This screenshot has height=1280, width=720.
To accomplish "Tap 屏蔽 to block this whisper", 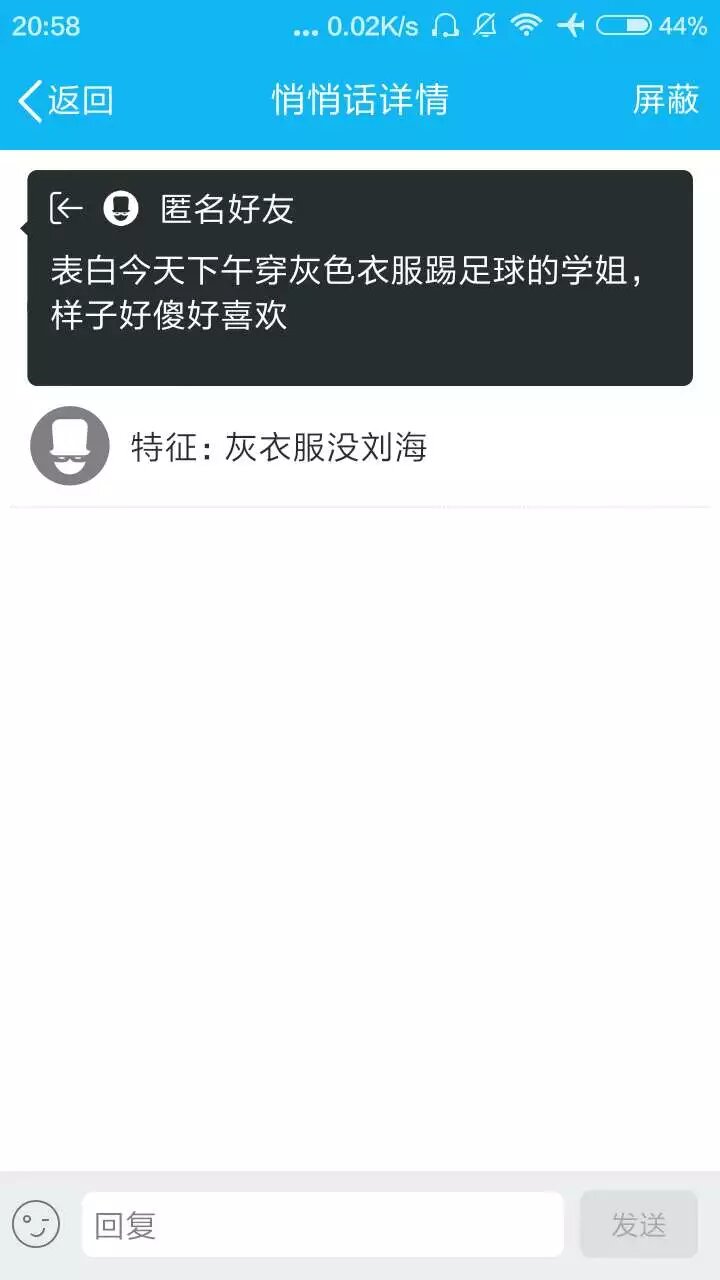I will point(666,100).
